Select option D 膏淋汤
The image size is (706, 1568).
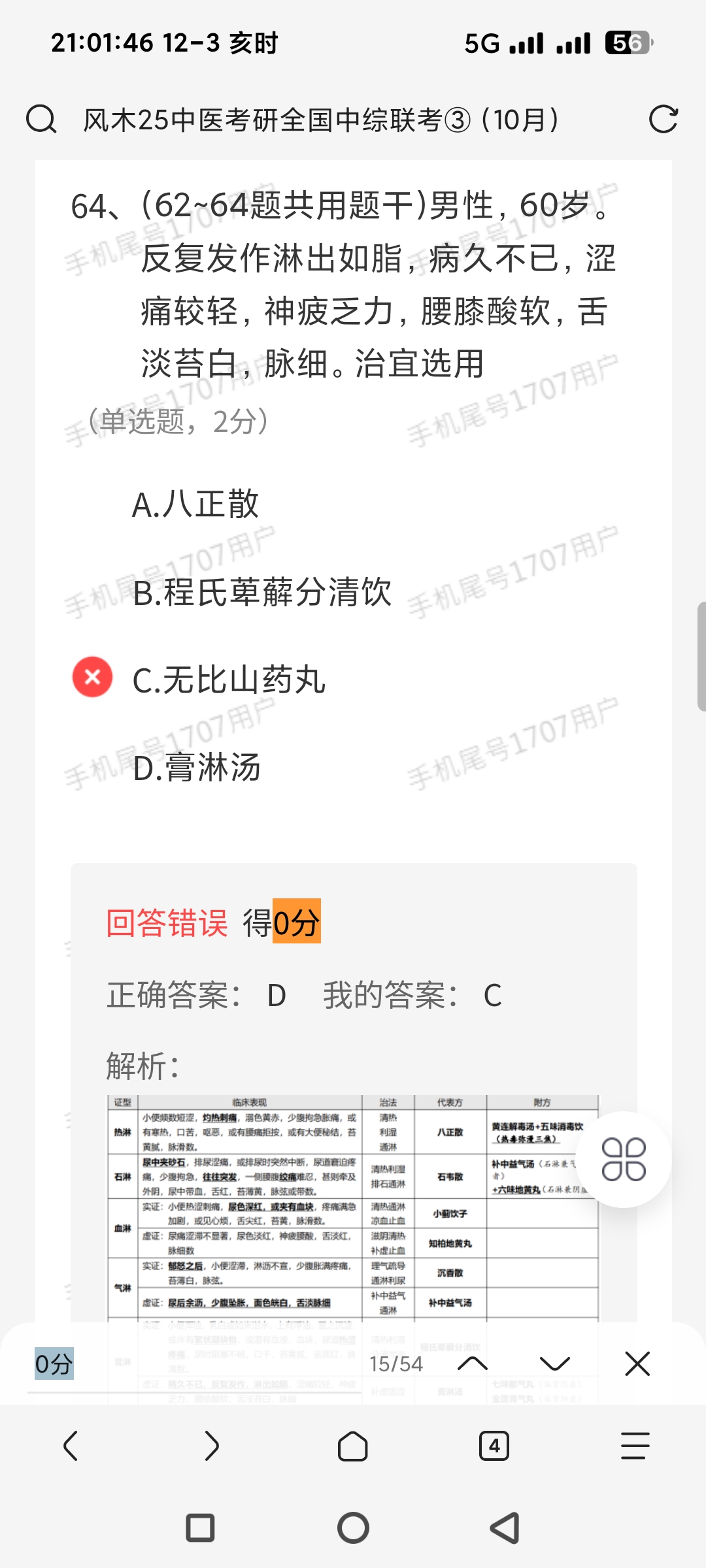(x=196, y=768)
